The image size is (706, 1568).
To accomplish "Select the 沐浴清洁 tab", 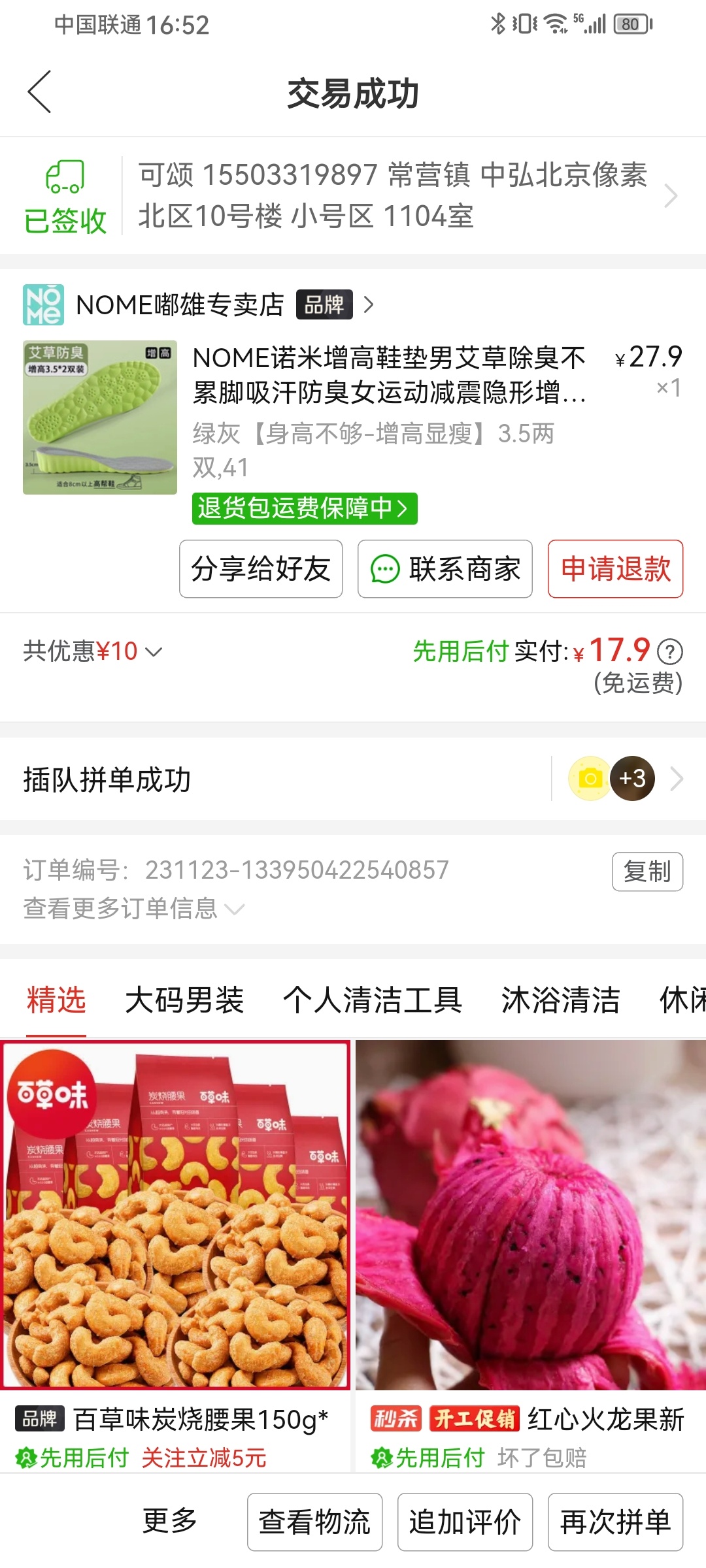I will tap(561, 1000).
